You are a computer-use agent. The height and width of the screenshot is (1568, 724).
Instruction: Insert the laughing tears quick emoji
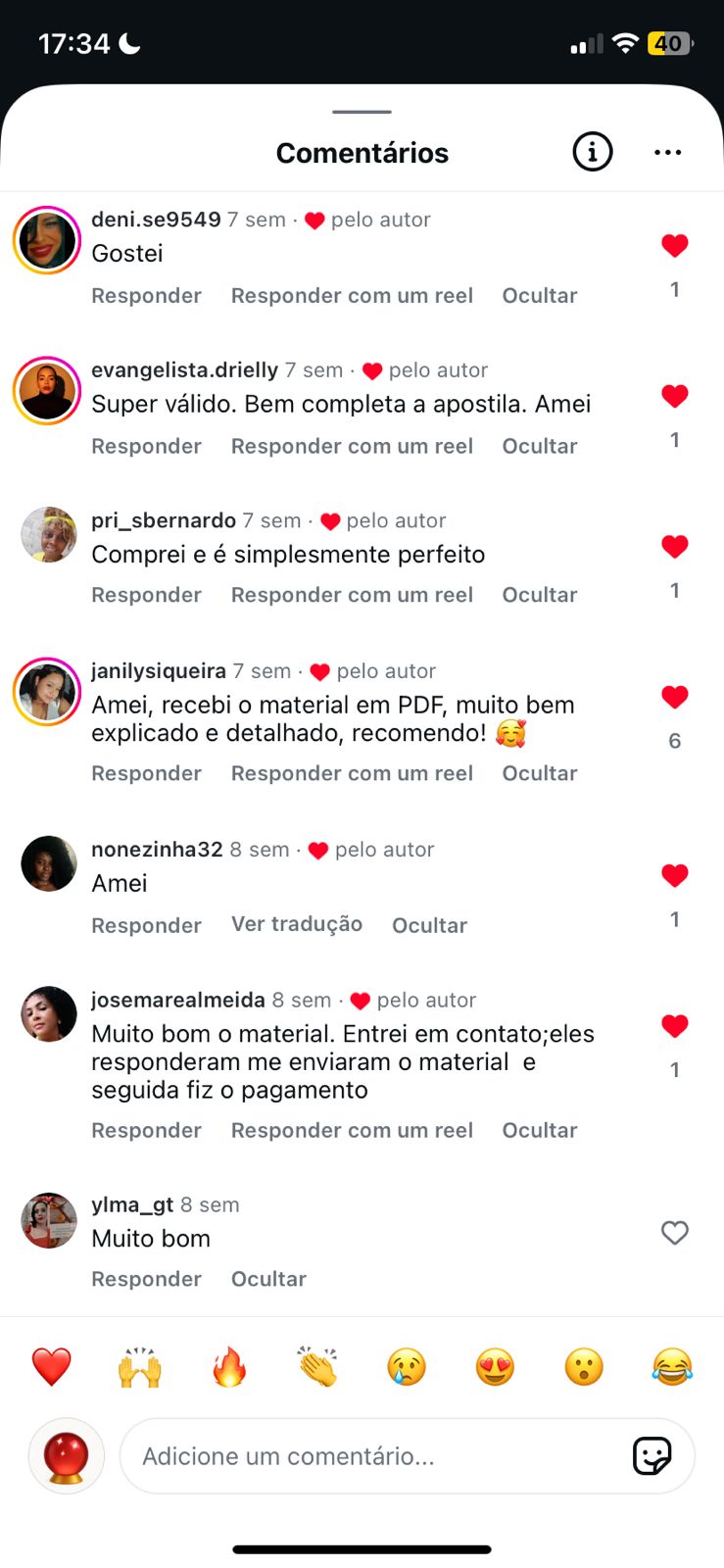tap(672, 1366)
